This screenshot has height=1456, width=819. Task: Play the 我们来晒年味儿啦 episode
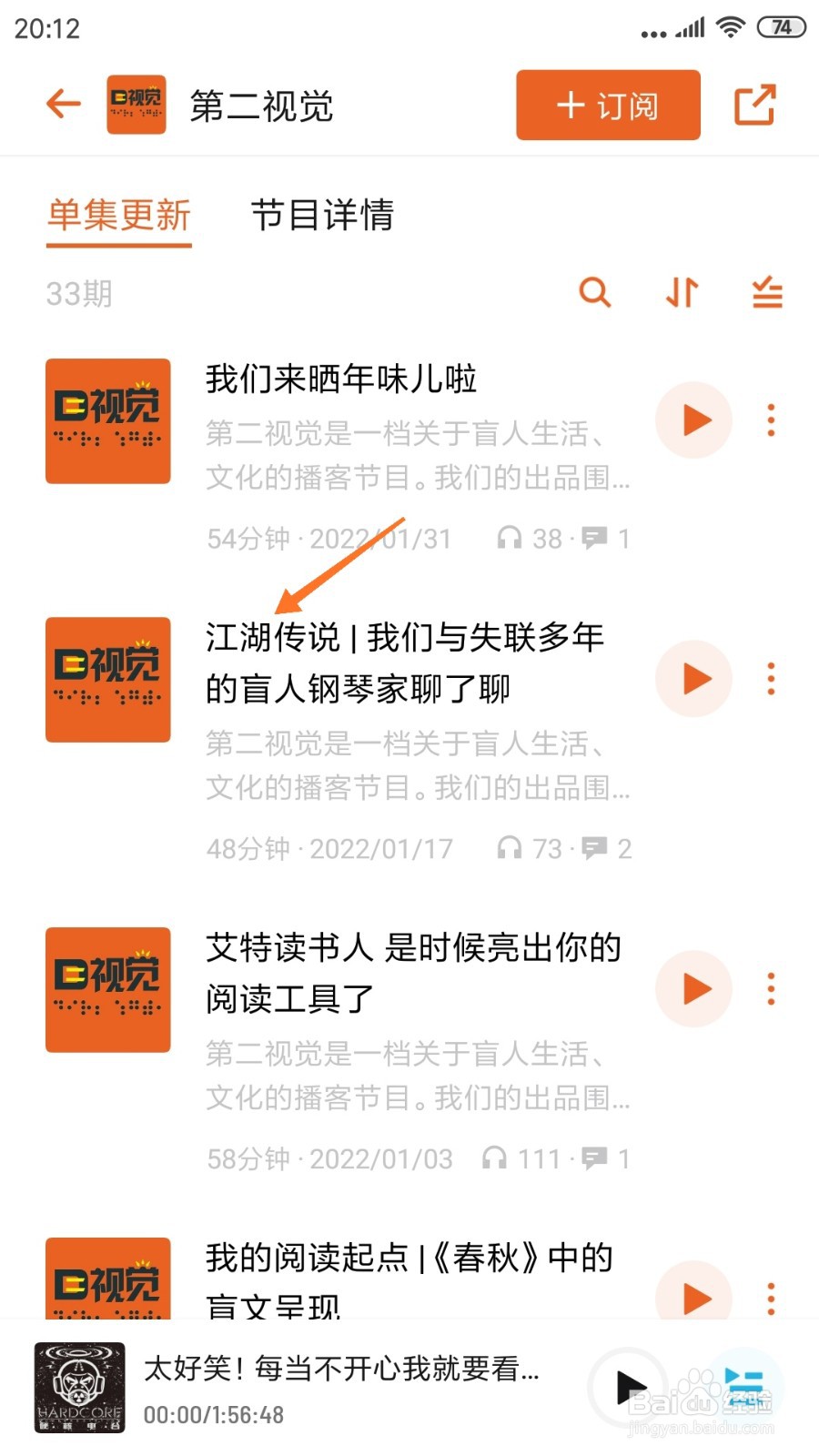693,420
